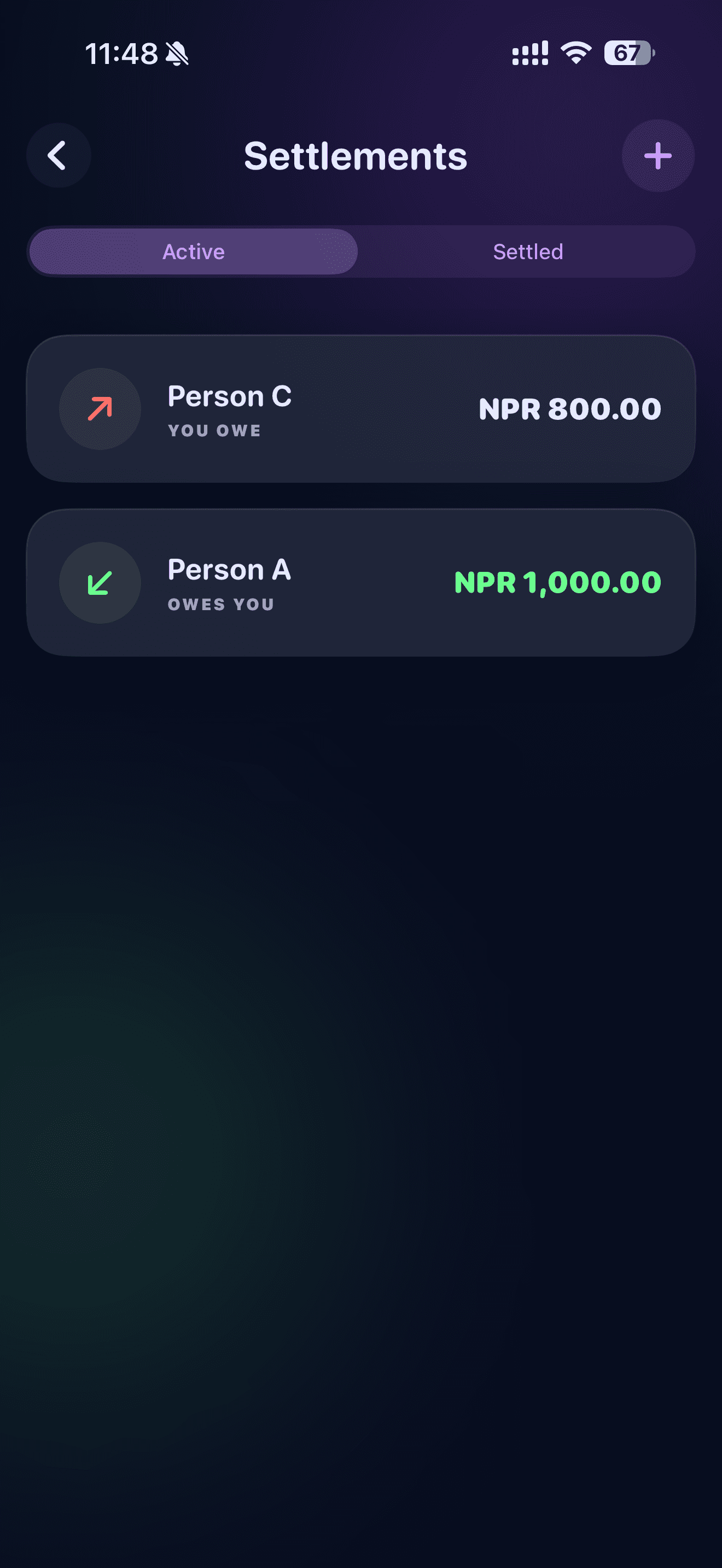722x1568 pixels.
Task: Switch to the Settled tab
Action: click(528, 252)
